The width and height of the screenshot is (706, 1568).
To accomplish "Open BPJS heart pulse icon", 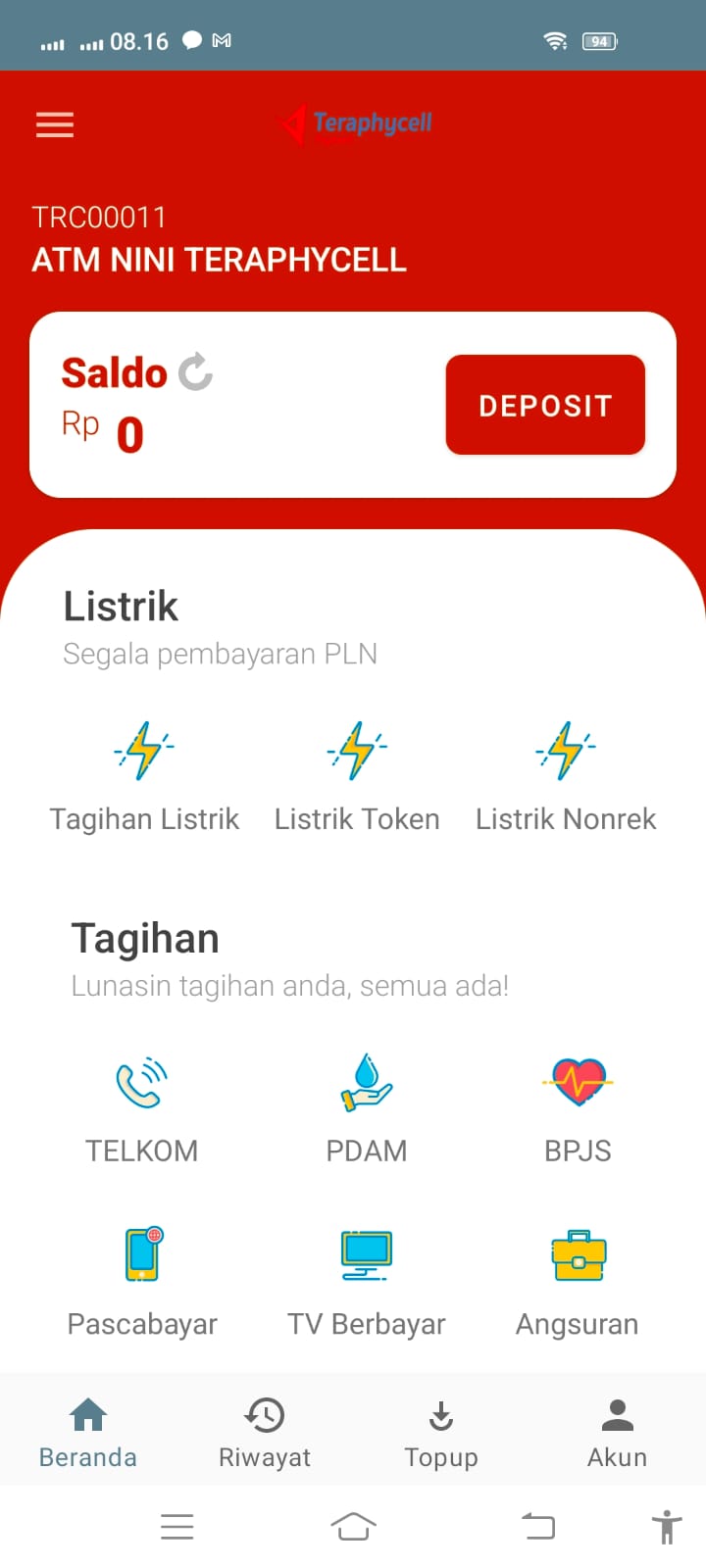I will (578, 1082).
